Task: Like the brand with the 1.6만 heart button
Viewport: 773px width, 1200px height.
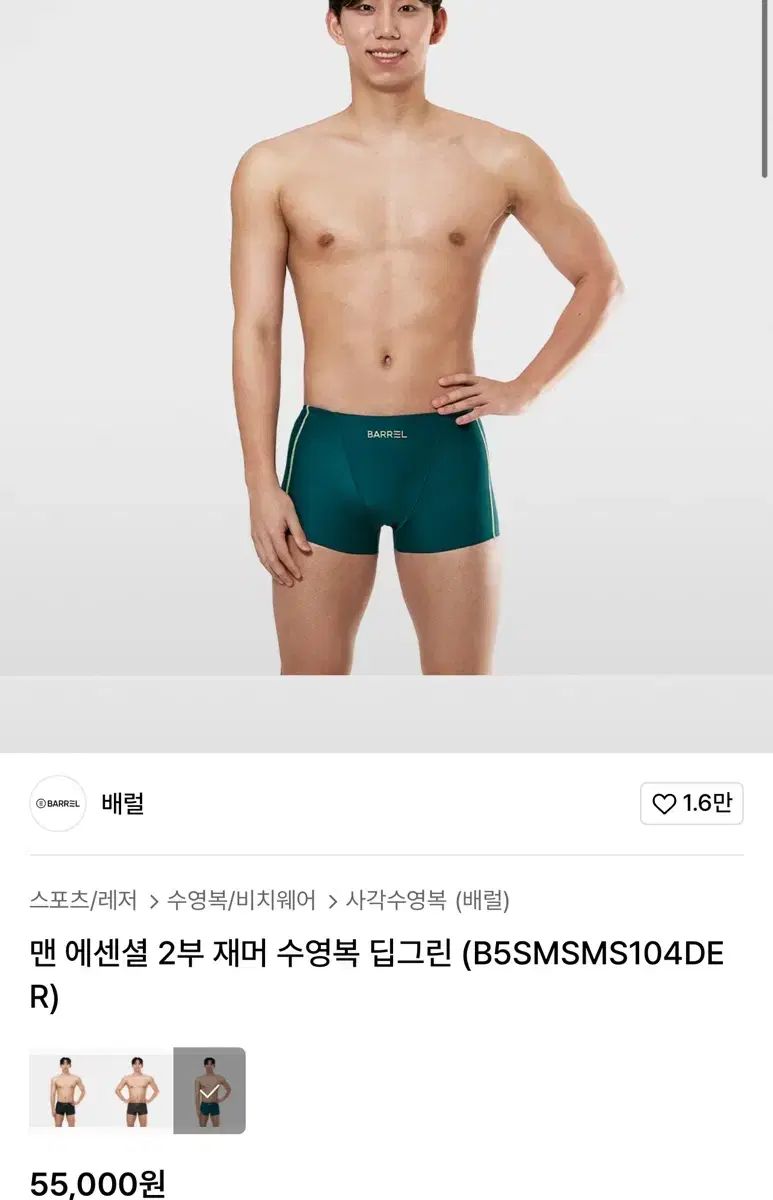Action: pos(691,803)
